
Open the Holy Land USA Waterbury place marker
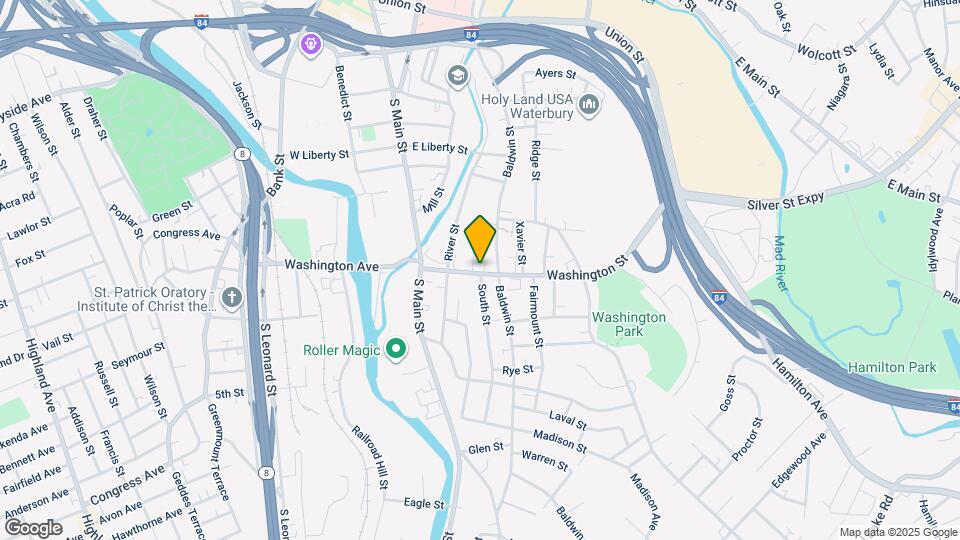click(589, 105)
